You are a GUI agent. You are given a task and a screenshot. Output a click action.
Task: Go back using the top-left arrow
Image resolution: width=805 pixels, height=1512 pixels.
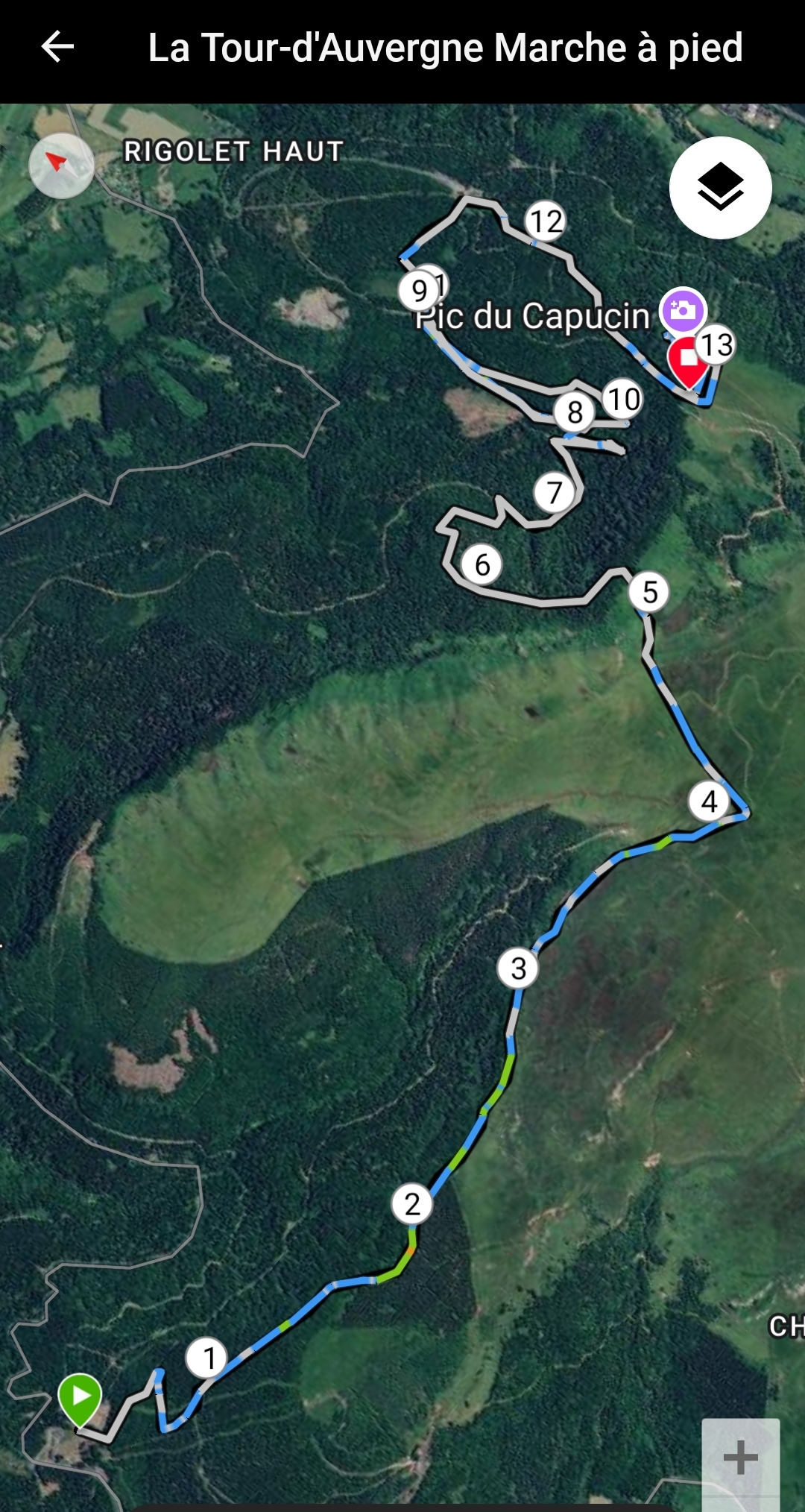click(57, 47)
